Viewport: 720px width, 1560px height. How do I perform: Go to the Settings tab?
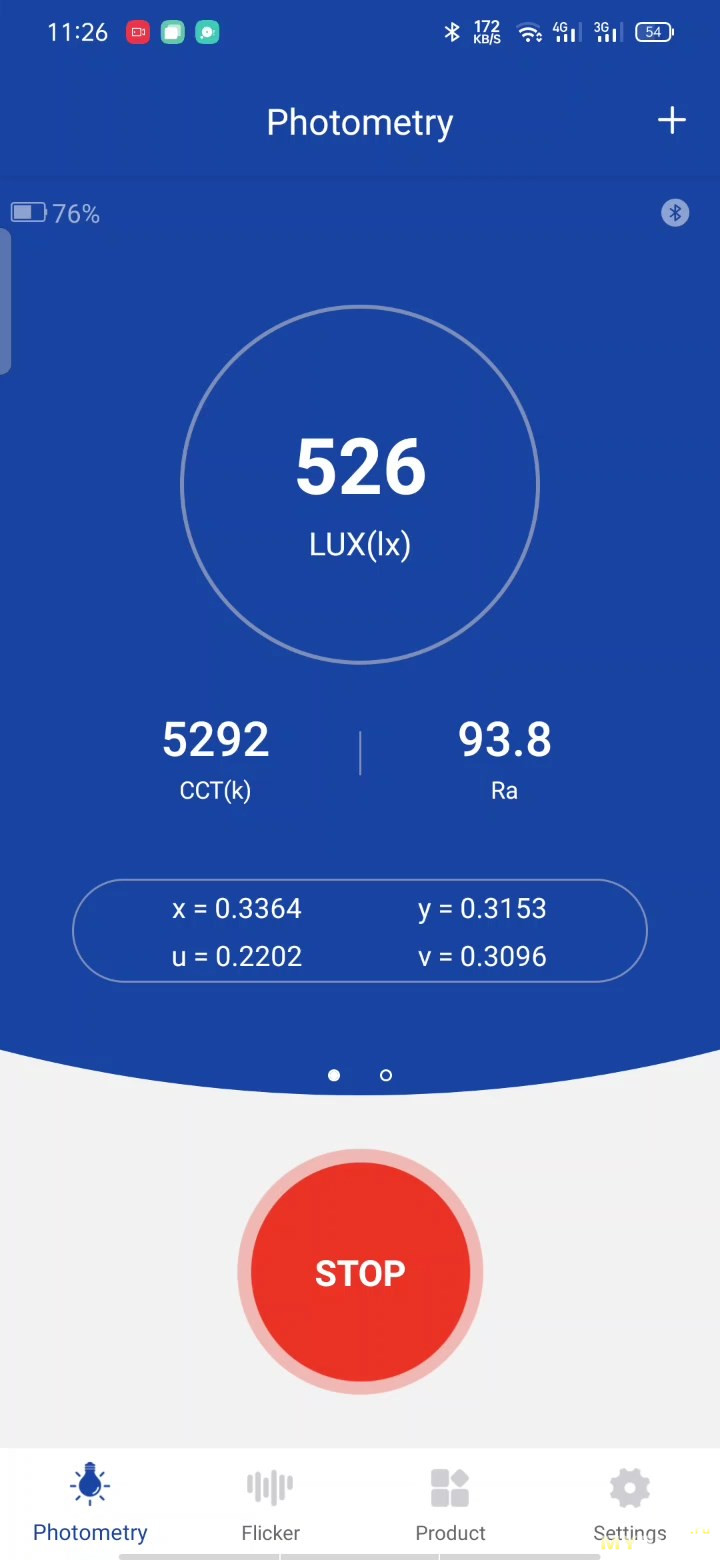[629, 1504]
